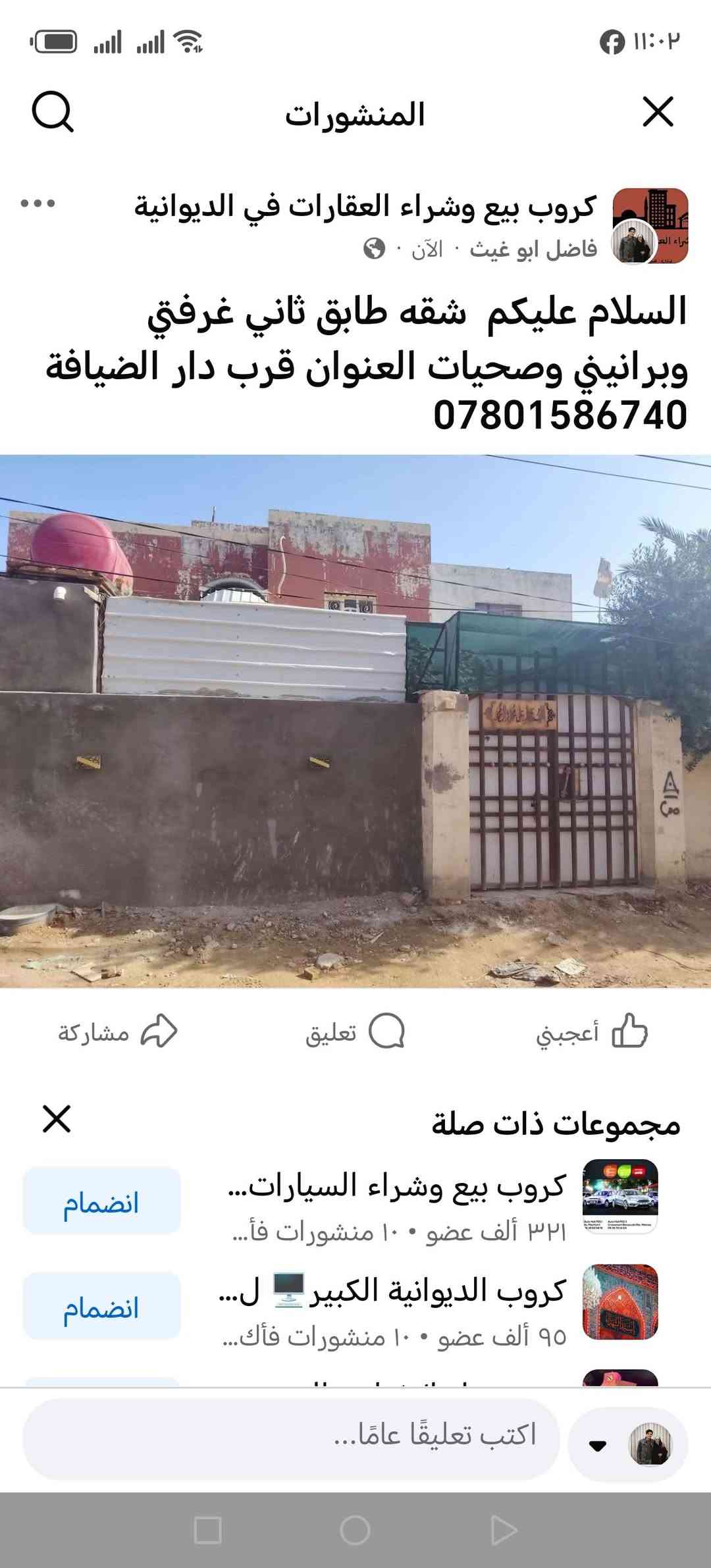The width and height of the screenshot is (711, 1568).
Task: Open كروب بيع وشراء العقارات group page
Action: click(x=365, y=207)
